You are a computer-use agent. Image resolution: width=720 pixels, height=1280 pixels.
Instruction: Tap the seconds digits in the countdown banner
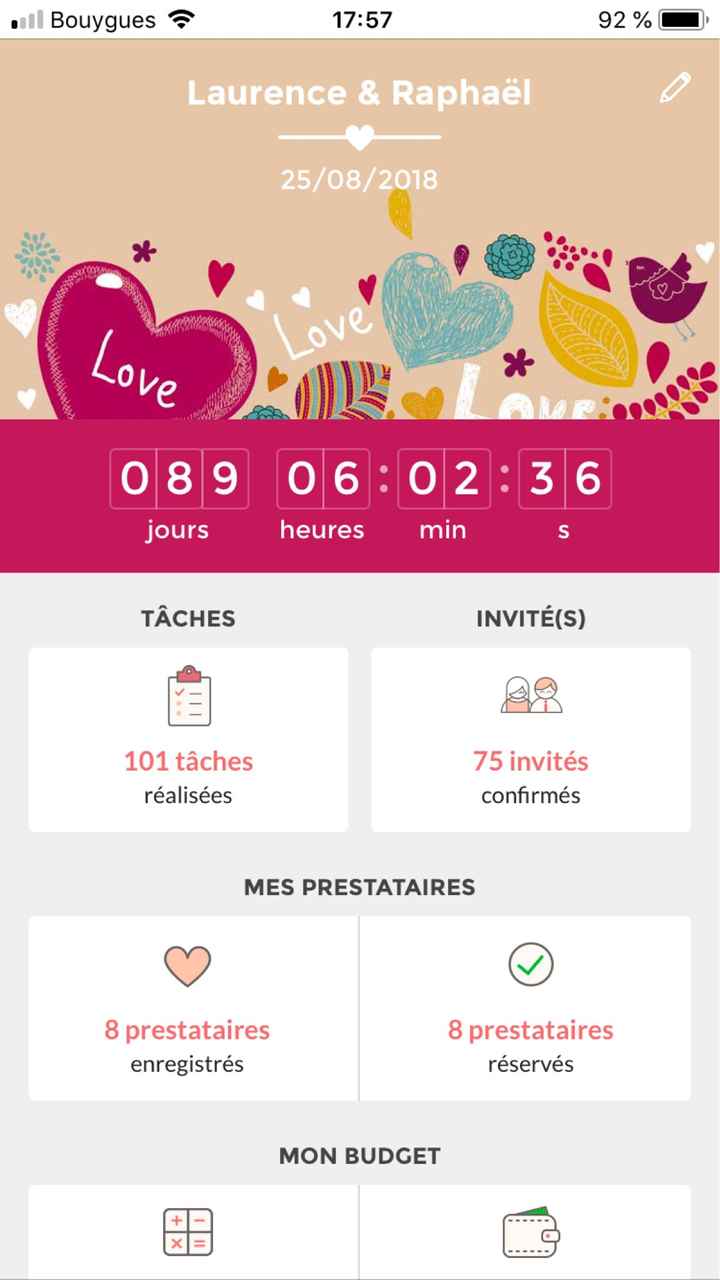coord(563,478)
